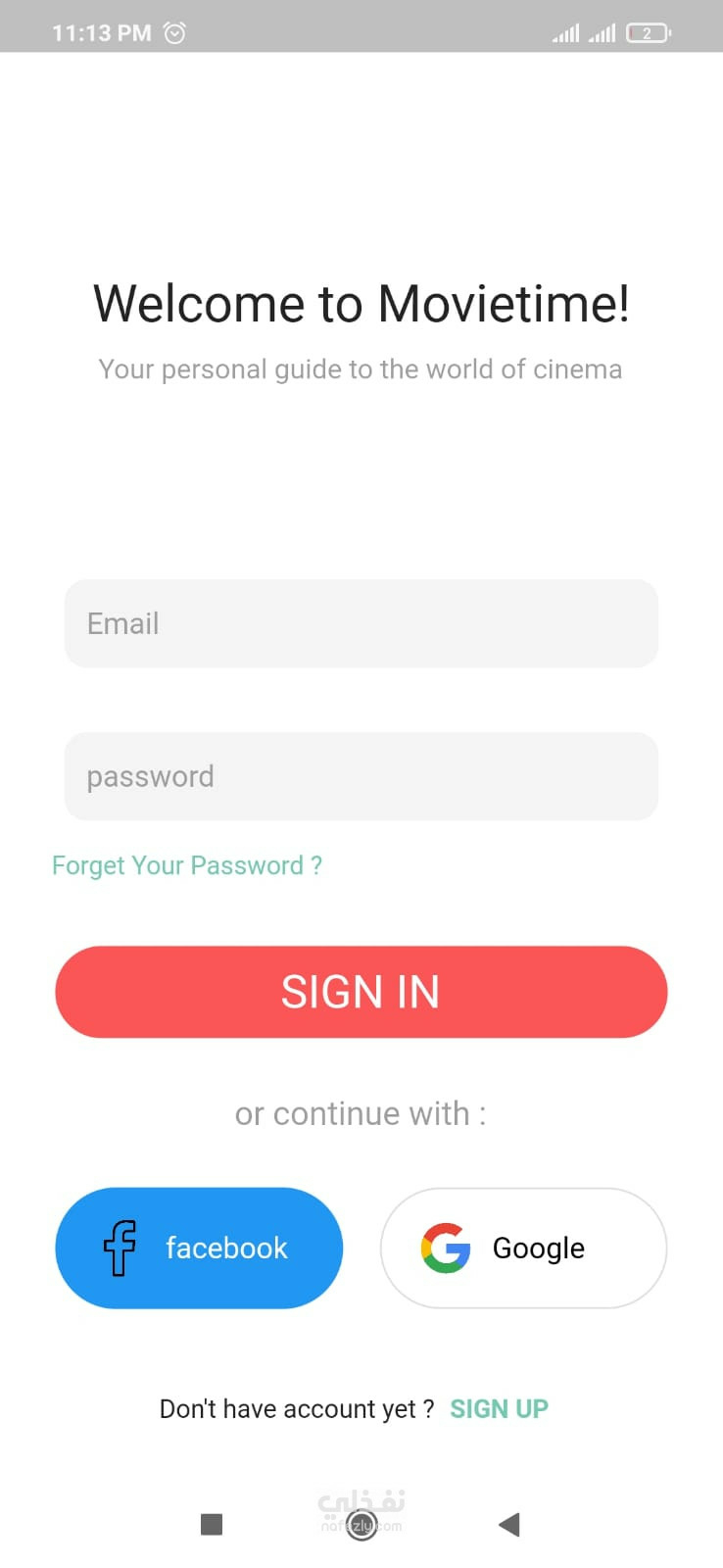Tap the Email input field
This screenshot has height=1568, width=723.
coord(361,623)
